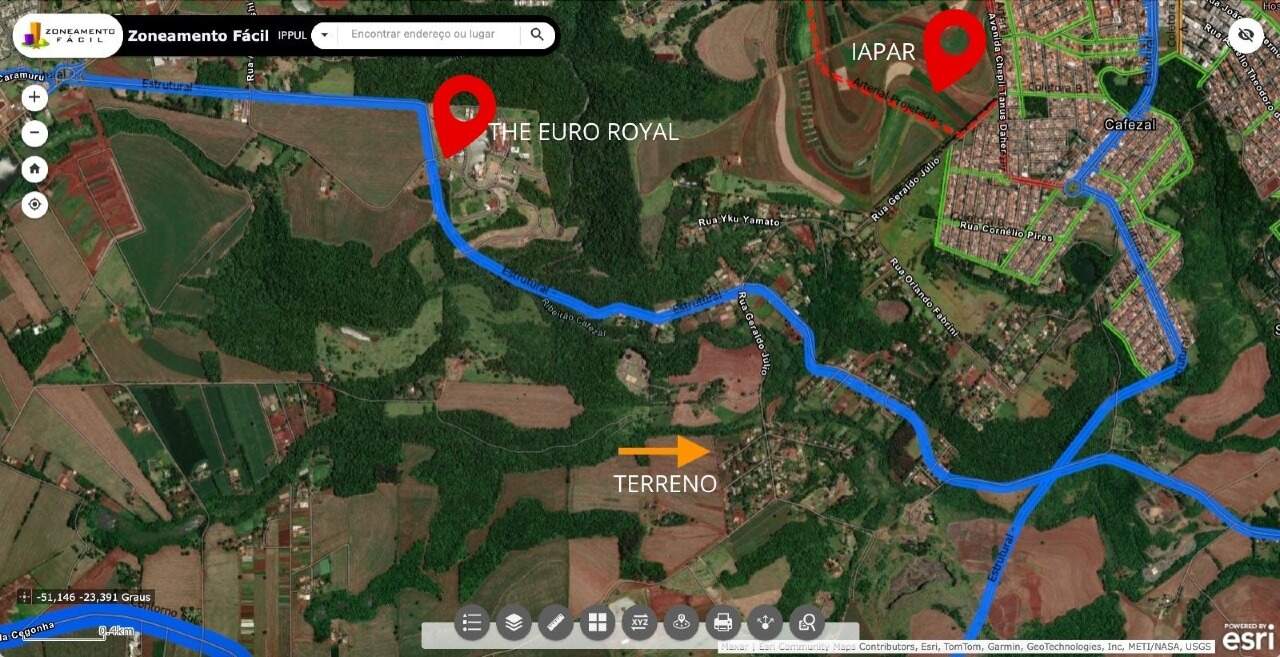The width and height of the screenshot is (1280, 657).
Task: Open the query search tool
Action: tap(807, 623)
